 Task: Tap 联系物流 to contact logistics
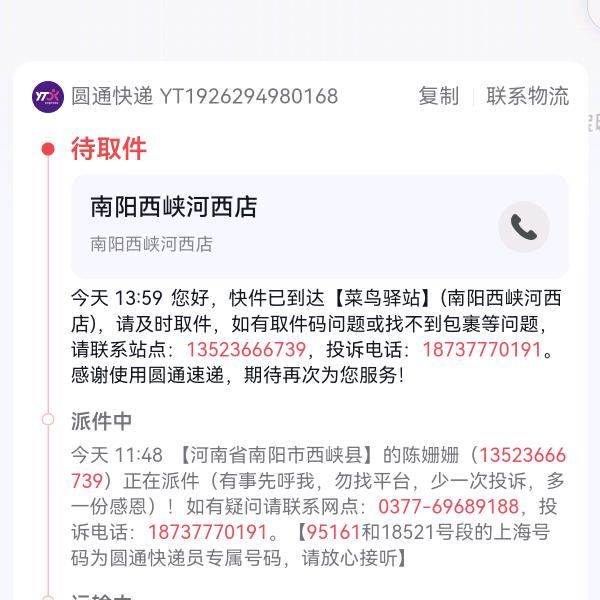click(527, 96)
